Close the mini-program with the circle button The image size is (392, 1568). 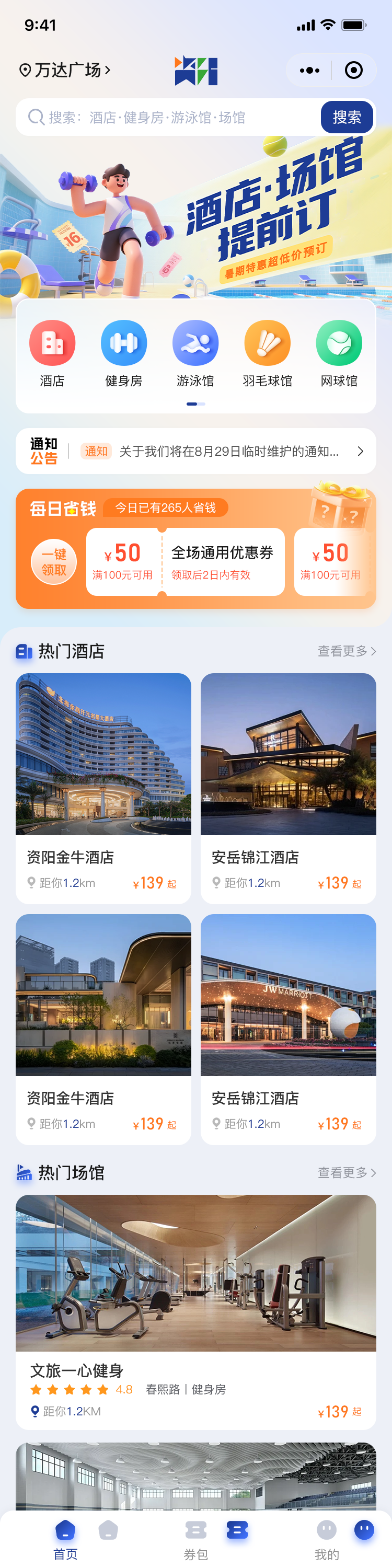click(354, 71)
